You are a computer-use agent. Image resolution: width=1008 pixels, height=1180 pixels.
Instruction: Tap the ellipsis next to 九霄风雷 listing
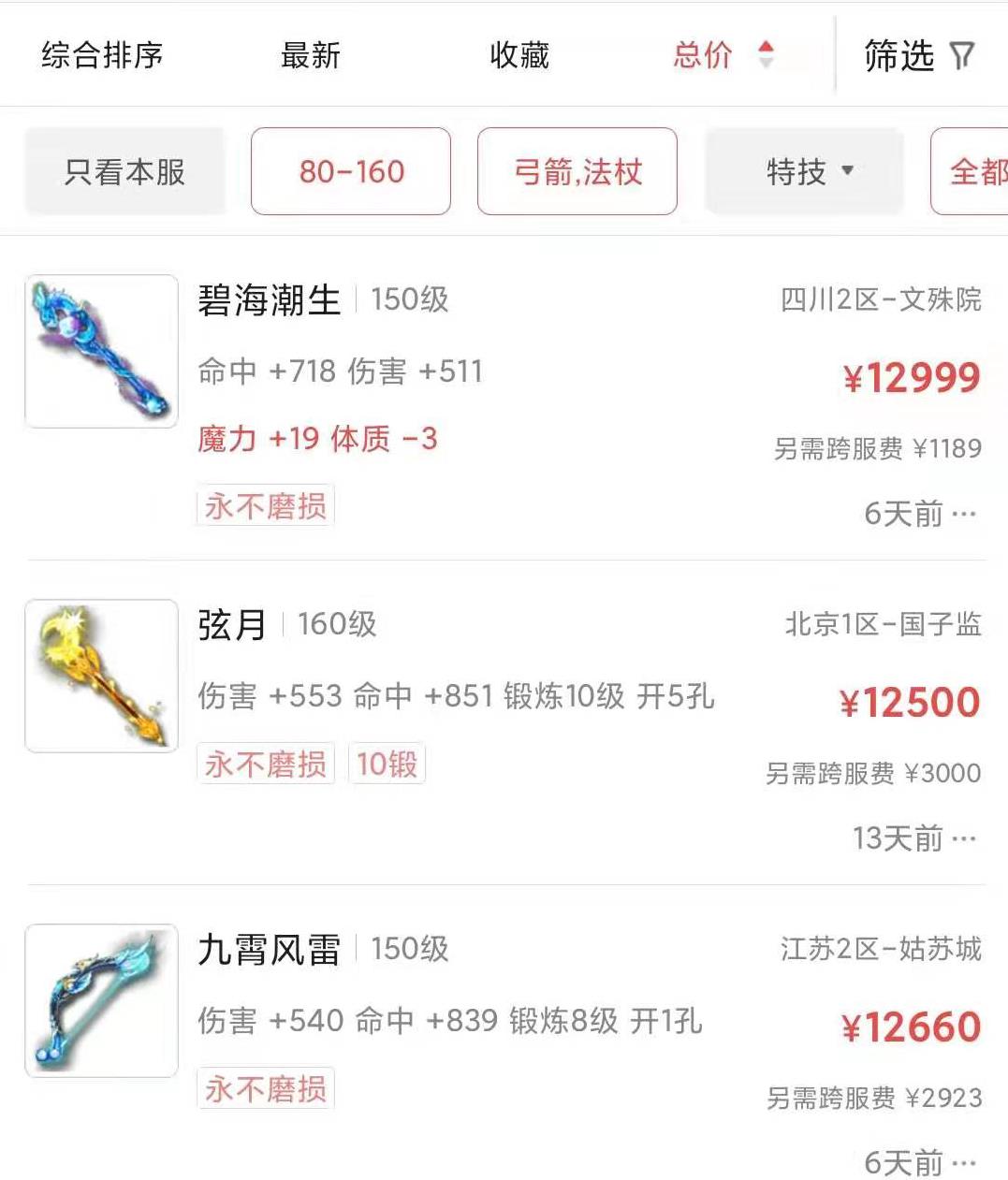967,1165
